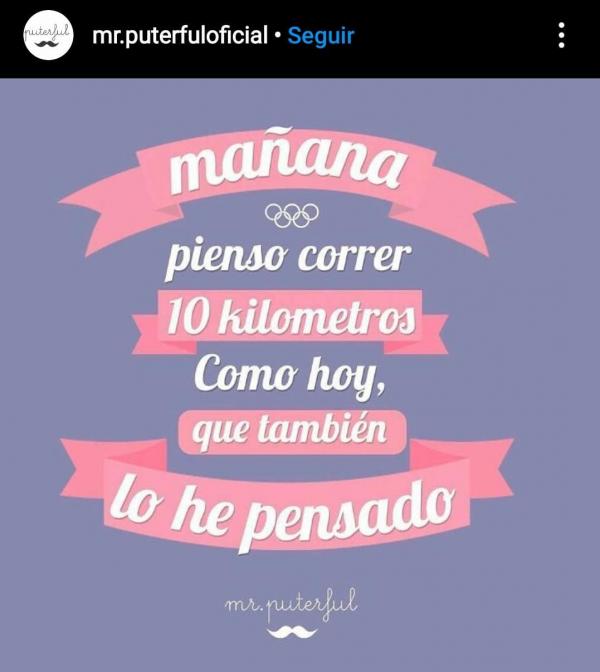Open the mañana 10 kilometros post image

coord(300,370)
